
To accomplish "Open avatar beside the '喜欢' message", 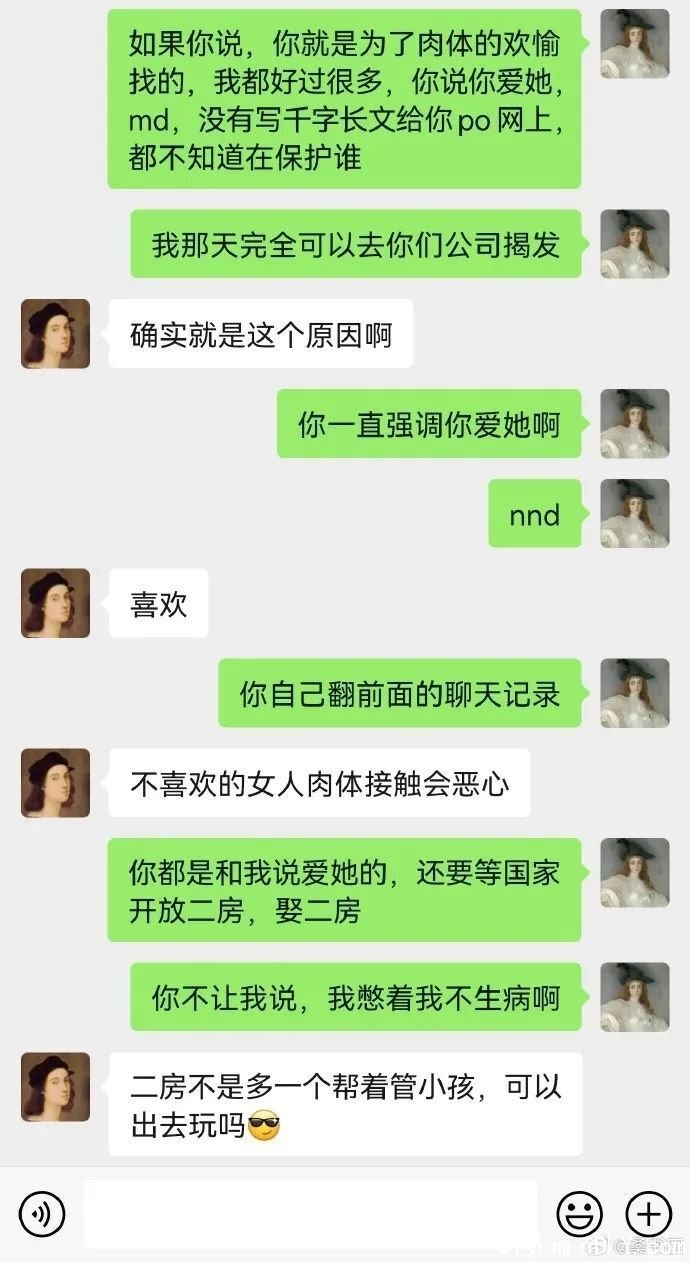I will click(x=55, y=603).
